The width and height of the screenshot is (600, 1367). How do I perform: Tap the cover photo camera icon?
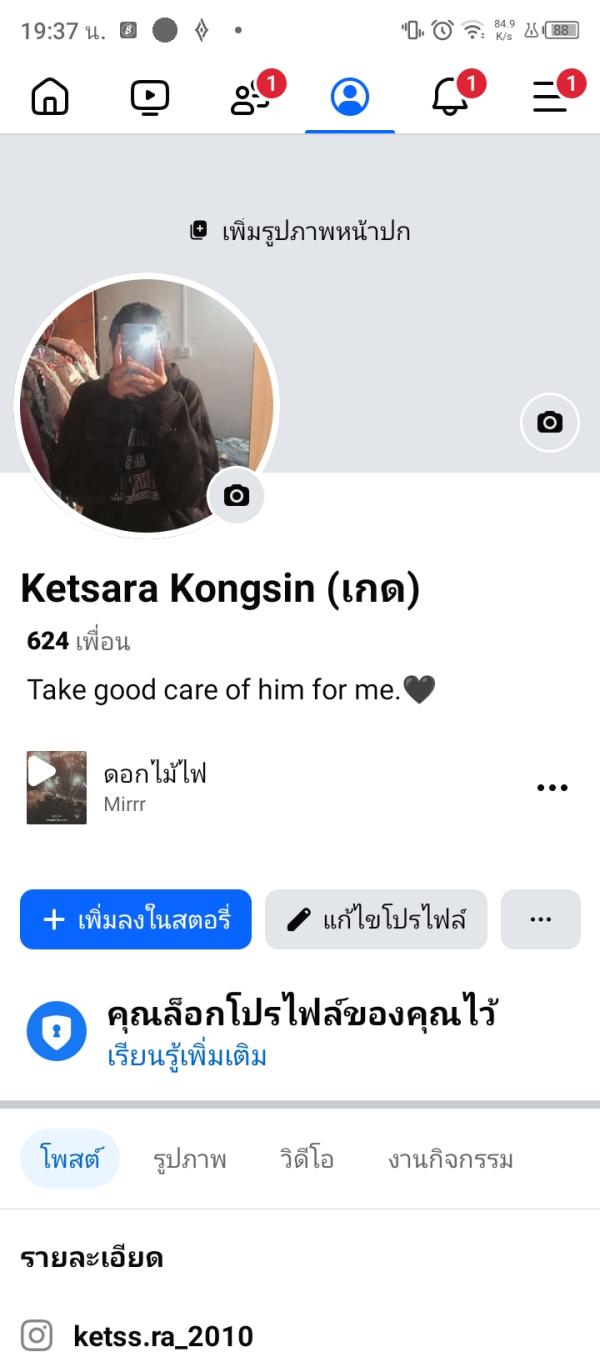[x=549, y=422]
